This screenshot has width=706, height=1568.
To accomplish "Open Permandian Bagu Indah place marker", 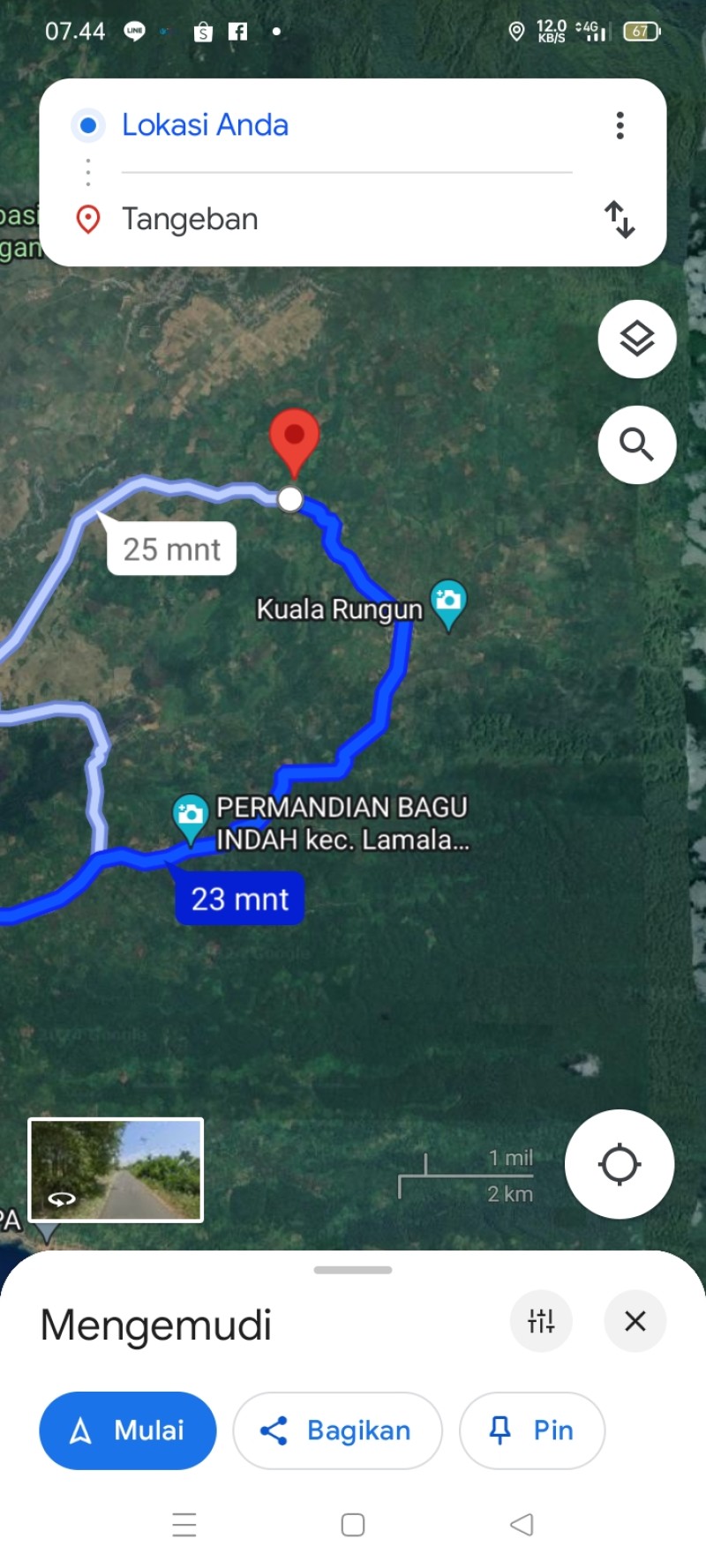I will tap(191, 819).
